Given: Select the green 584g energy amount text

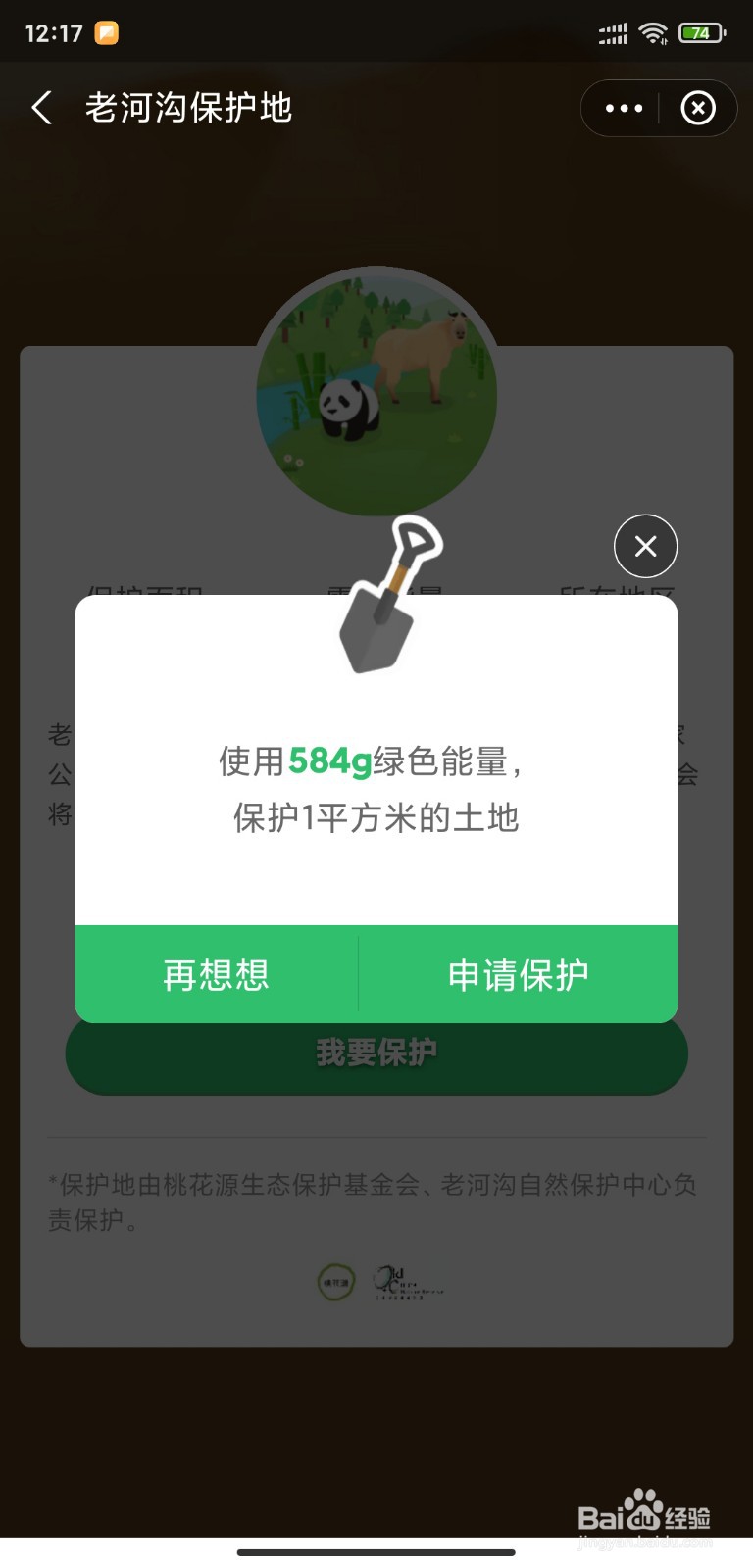Looking at the screenshot, I should pyautogui.click(x=328, y=762).
